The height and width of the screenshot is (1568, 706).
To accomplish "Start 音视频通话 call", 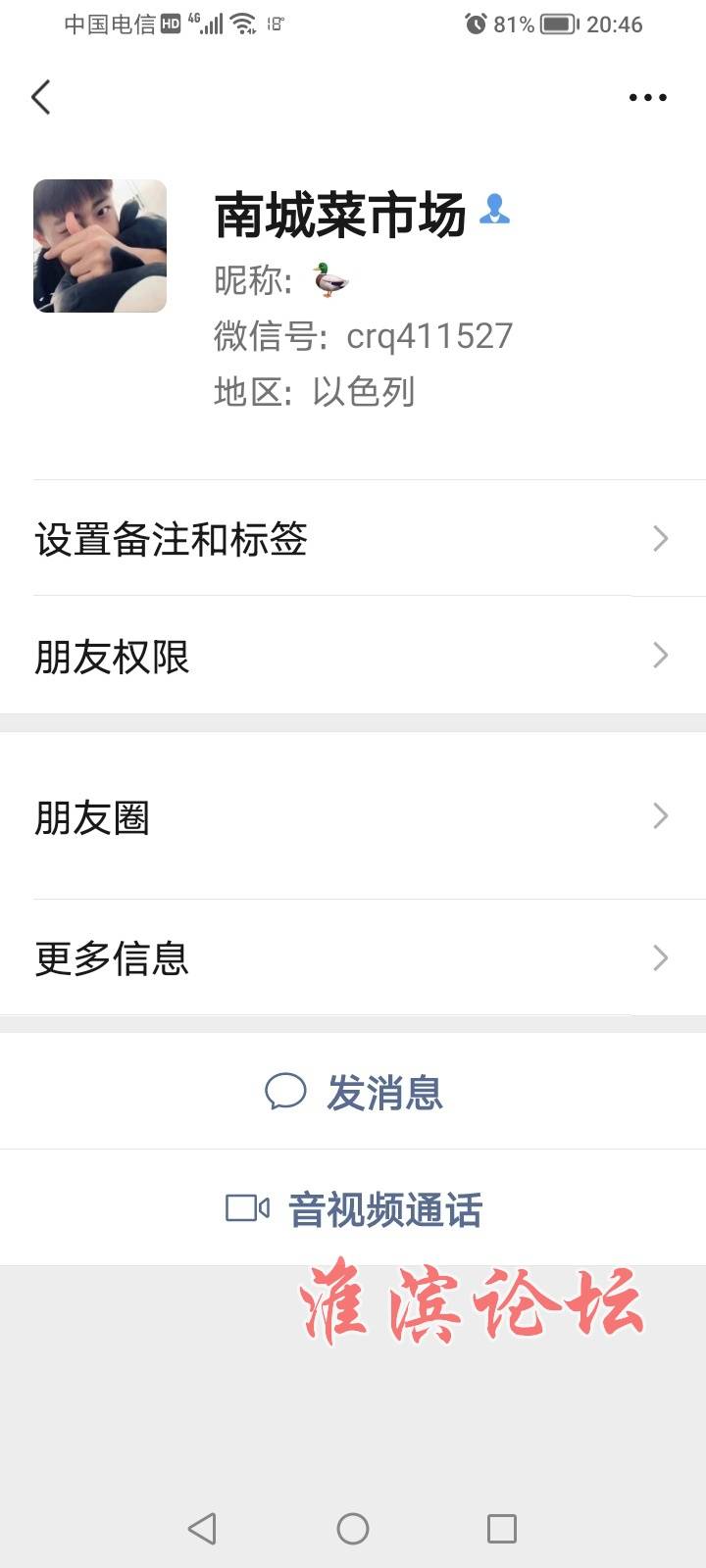I will 353,1208.
